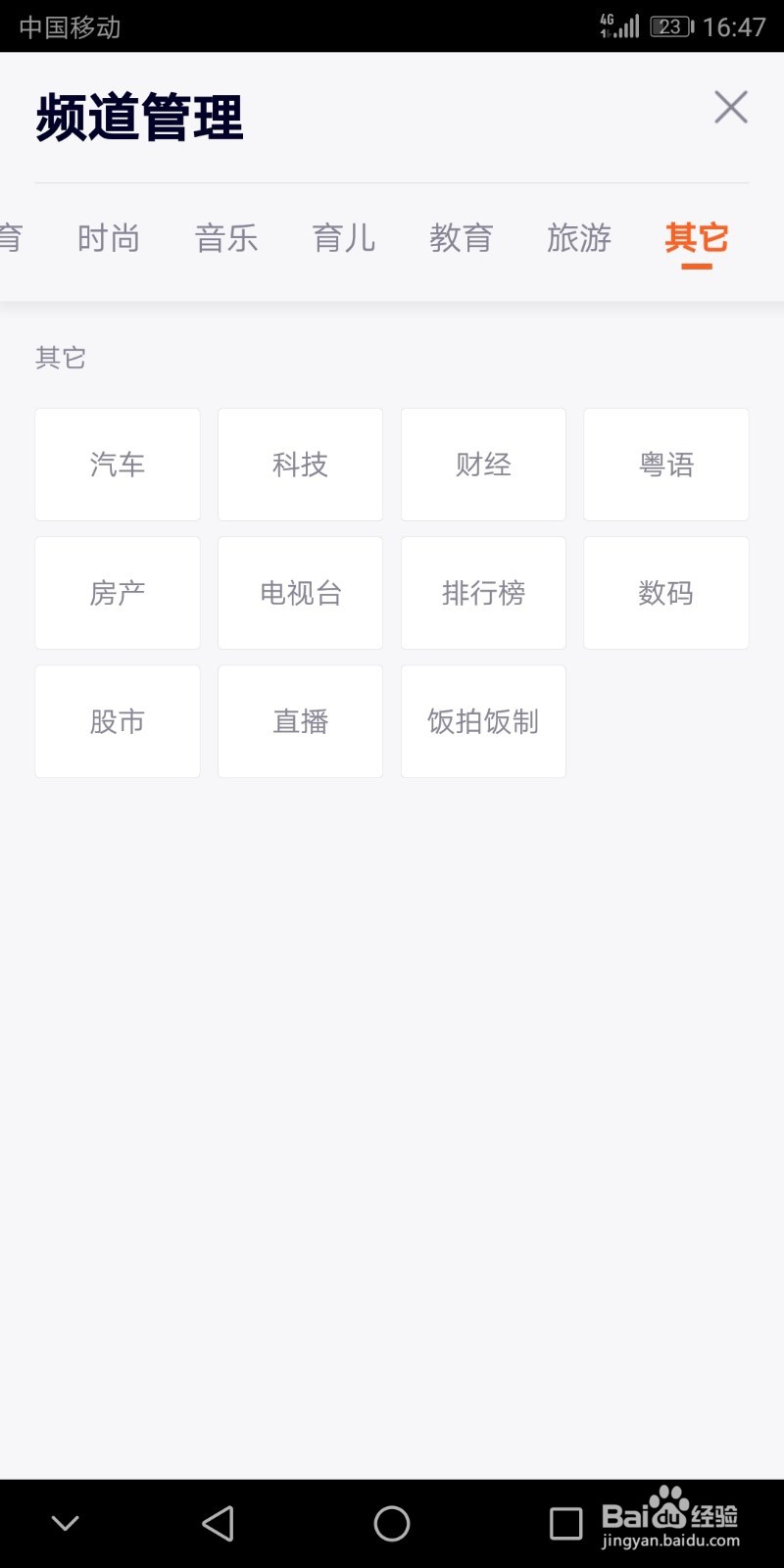Select the 股市 channel
This screenshot has height=1568, width=784.
click(x=118, y=721)
